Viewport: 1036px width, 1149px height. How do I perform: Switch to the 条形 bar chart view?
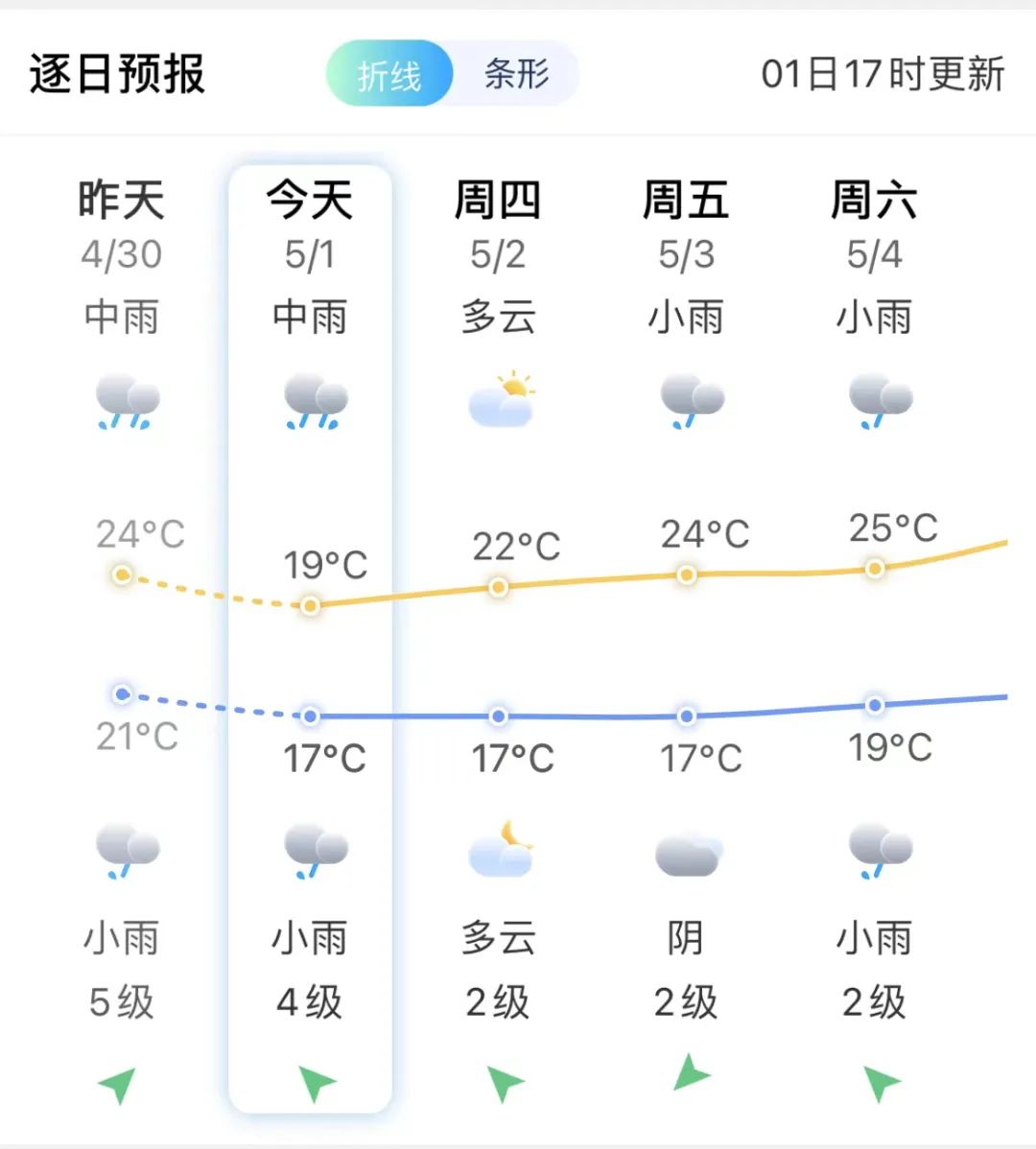516,74
